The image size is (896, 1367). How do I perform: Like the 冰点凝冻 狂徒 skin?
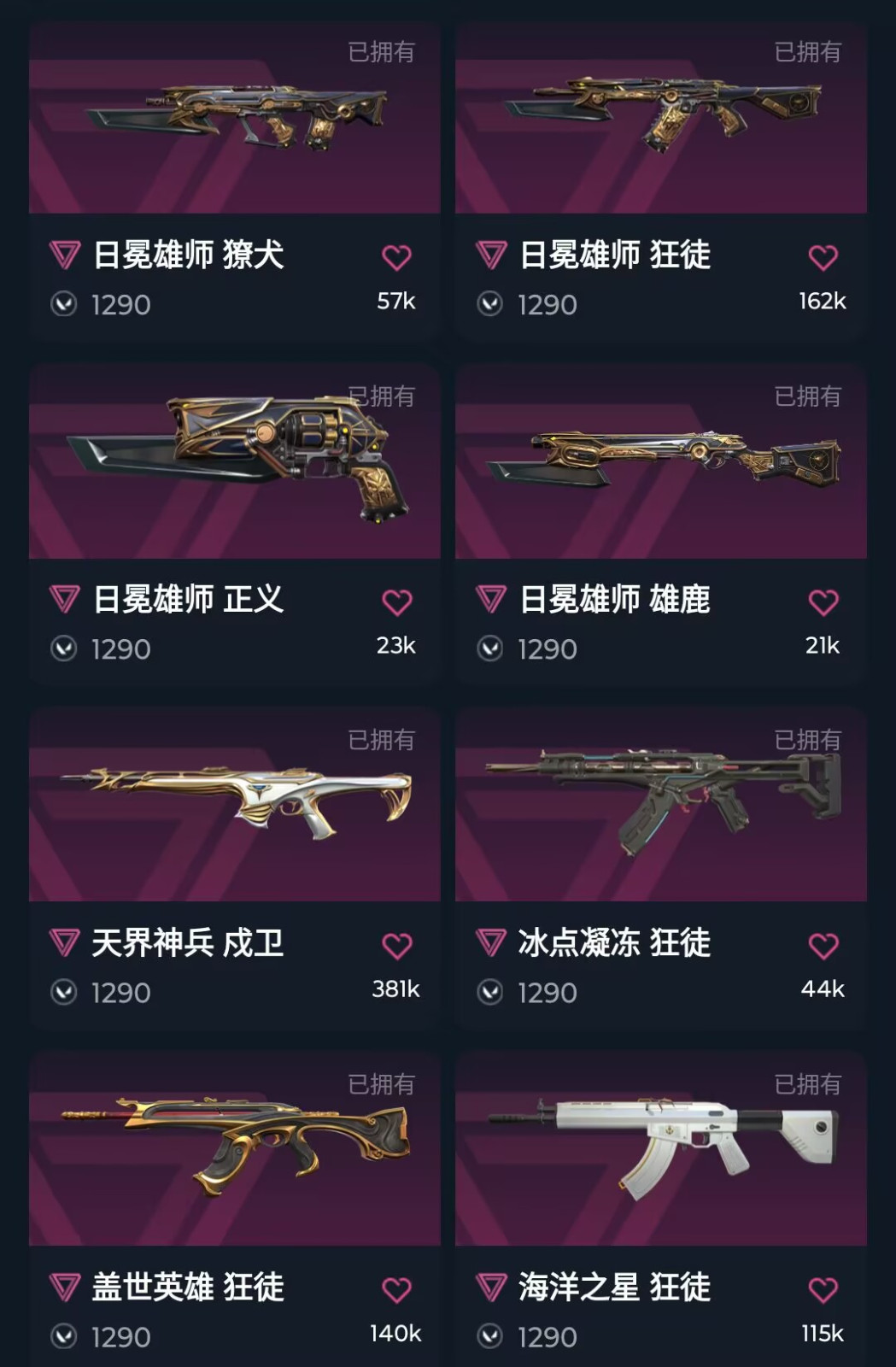click(823, 946)
